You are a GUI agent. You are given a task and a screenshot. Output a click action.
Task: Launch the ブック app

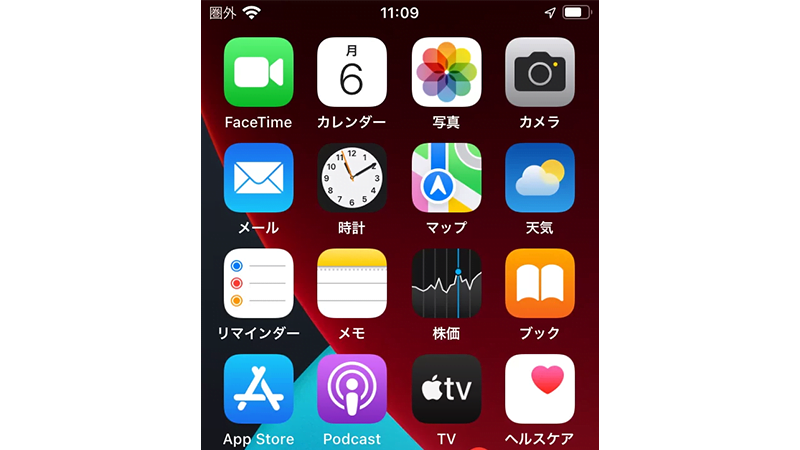pos(540,283)
